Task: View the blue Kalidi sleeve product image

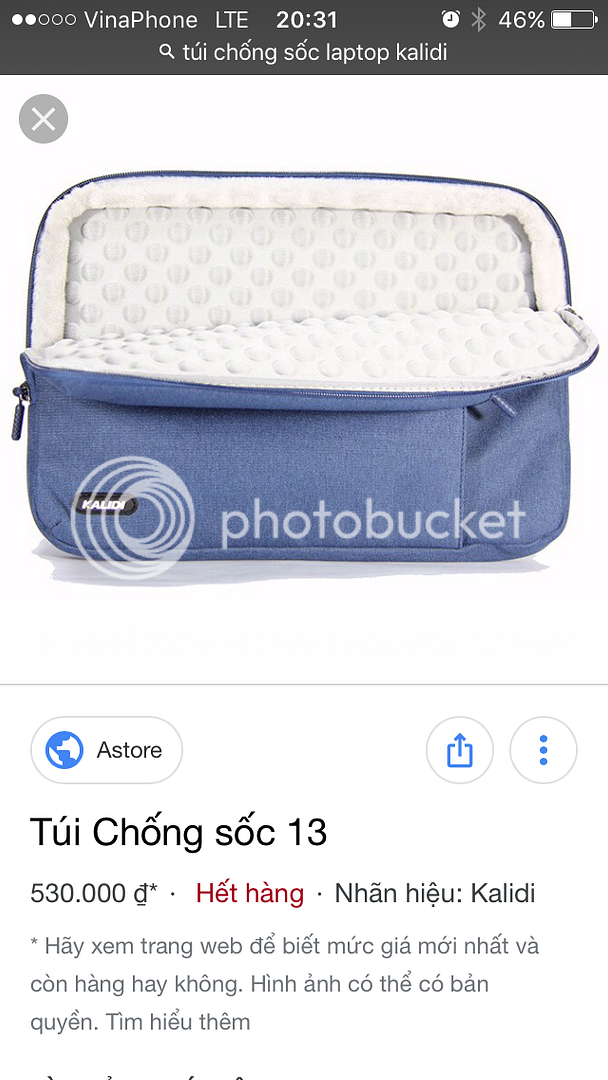Action: click(304, 380)
